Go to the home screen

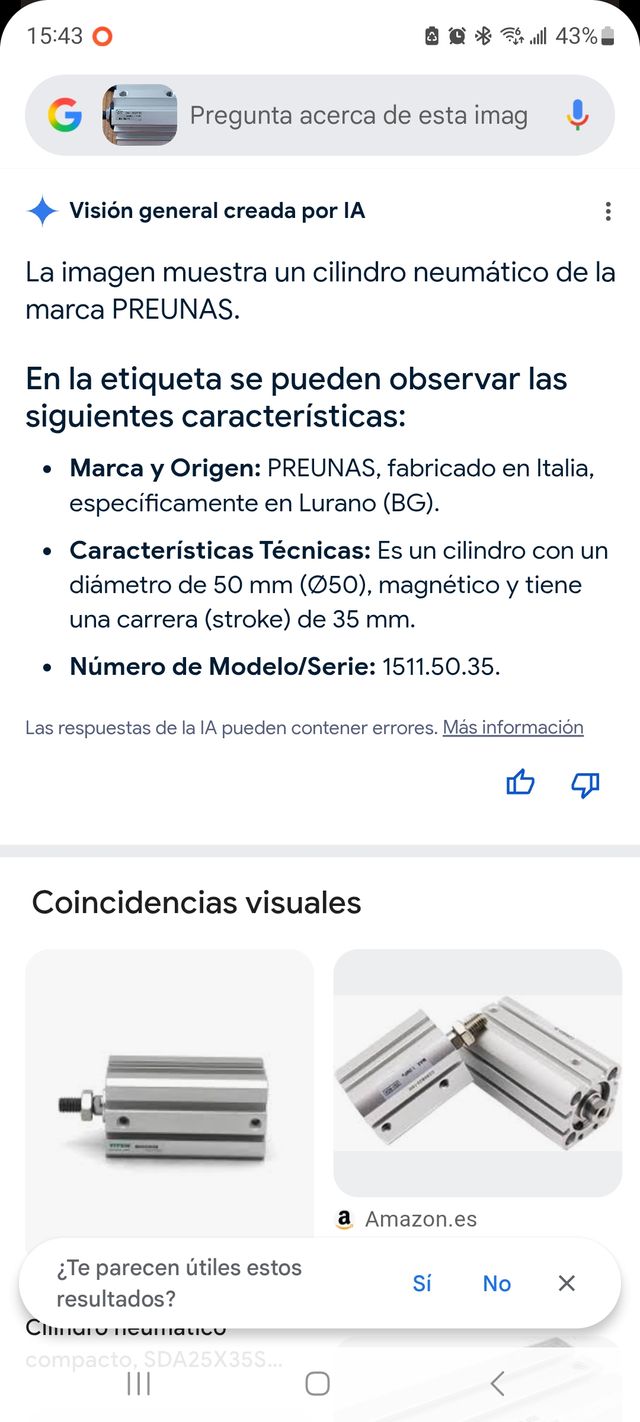click(x=317, y=1384)
